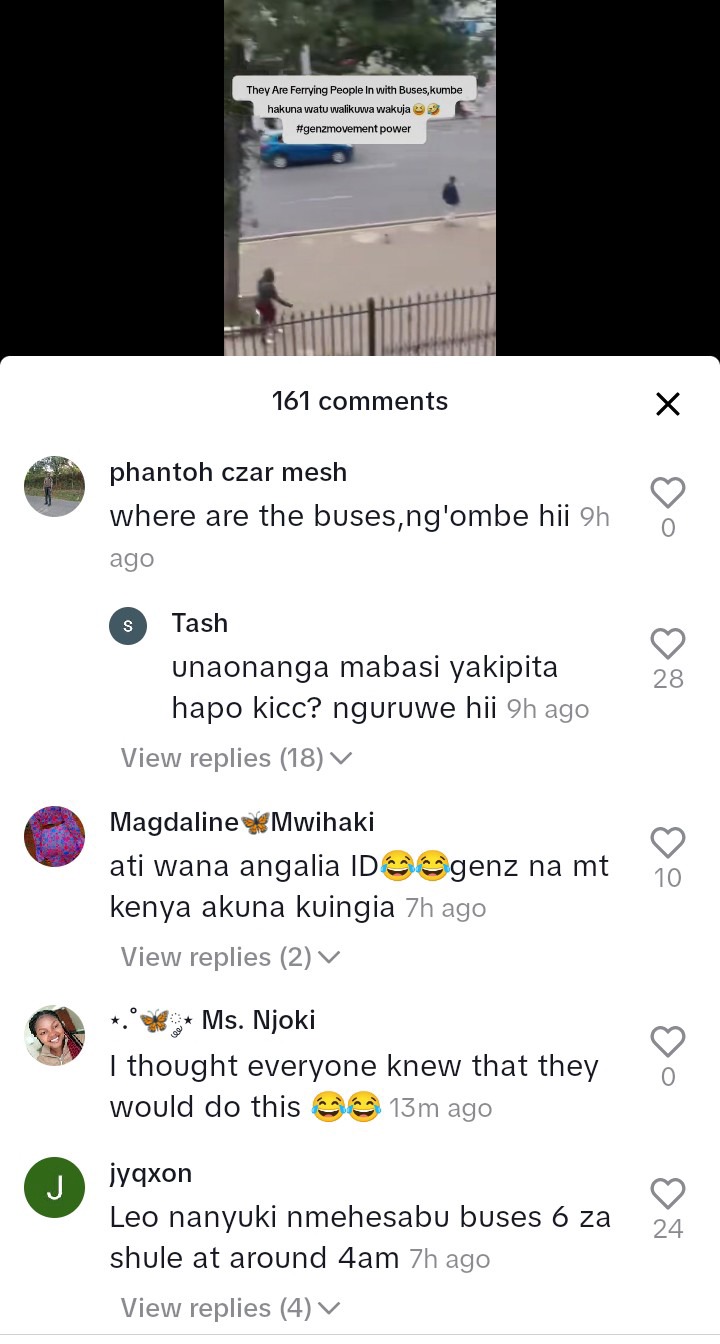Expand the 4 replies under jyqxon's comment
720x1344 pixels.
tap(230, 1308)
